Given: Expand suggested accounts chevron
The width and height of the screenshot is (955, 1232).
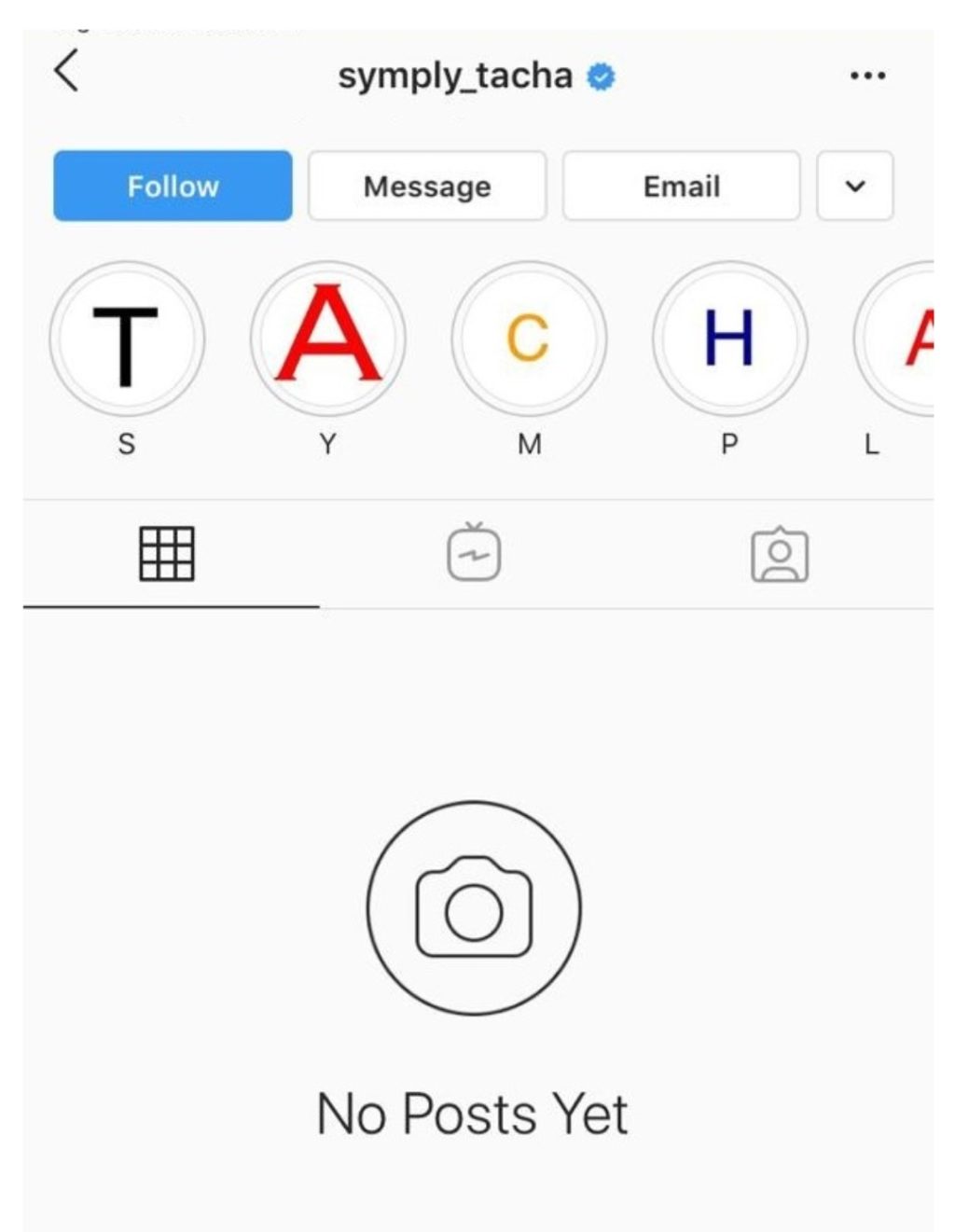Looking at the screenshot, I should click(x=855, y=186).
